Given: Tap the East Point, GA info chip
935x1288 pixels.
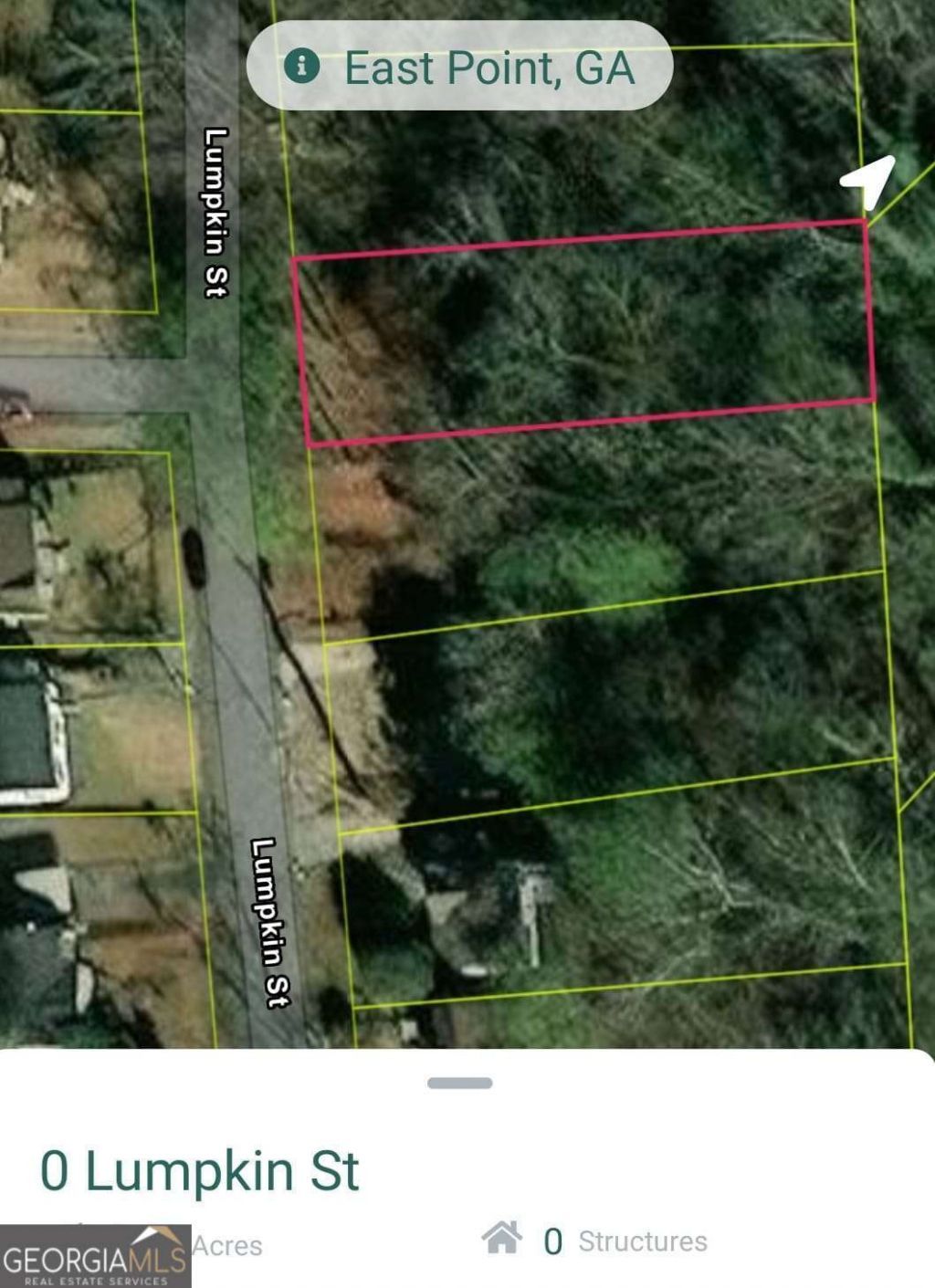Looking at the screenshot, I should coord(459,67).
